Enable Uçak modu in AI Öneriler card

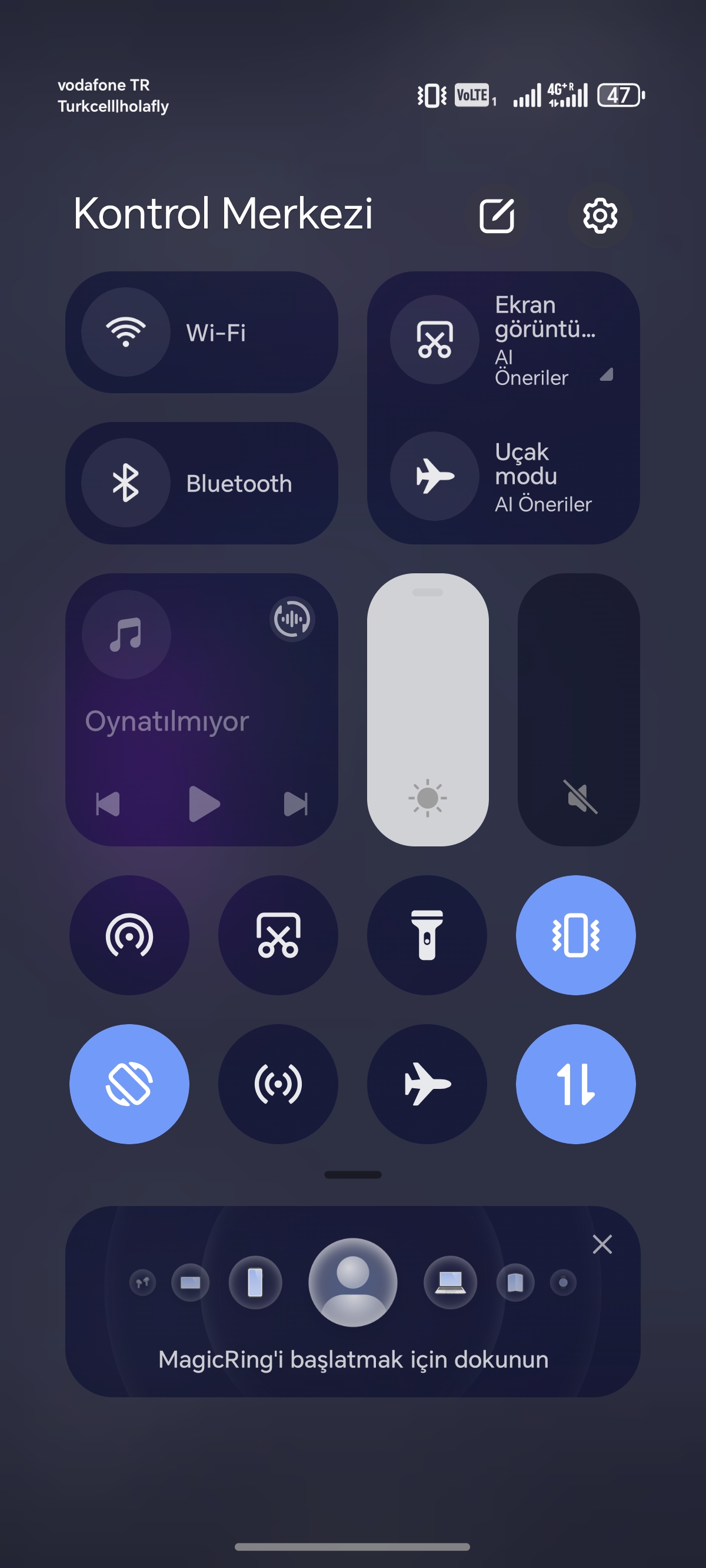[504, 476]
